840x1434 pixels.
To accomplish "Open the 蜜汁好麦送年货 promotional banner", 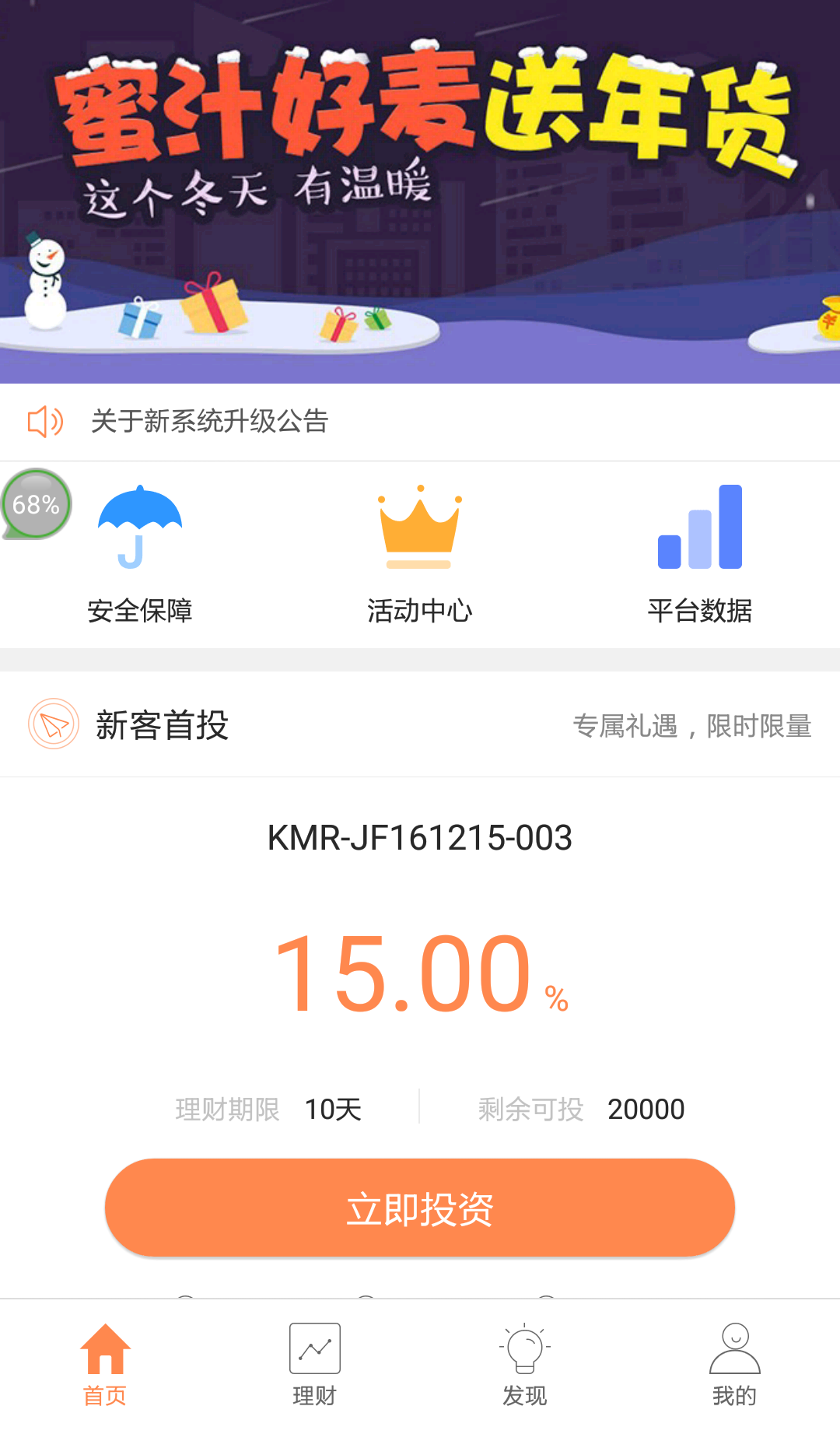I will click(x=420, y=191).
